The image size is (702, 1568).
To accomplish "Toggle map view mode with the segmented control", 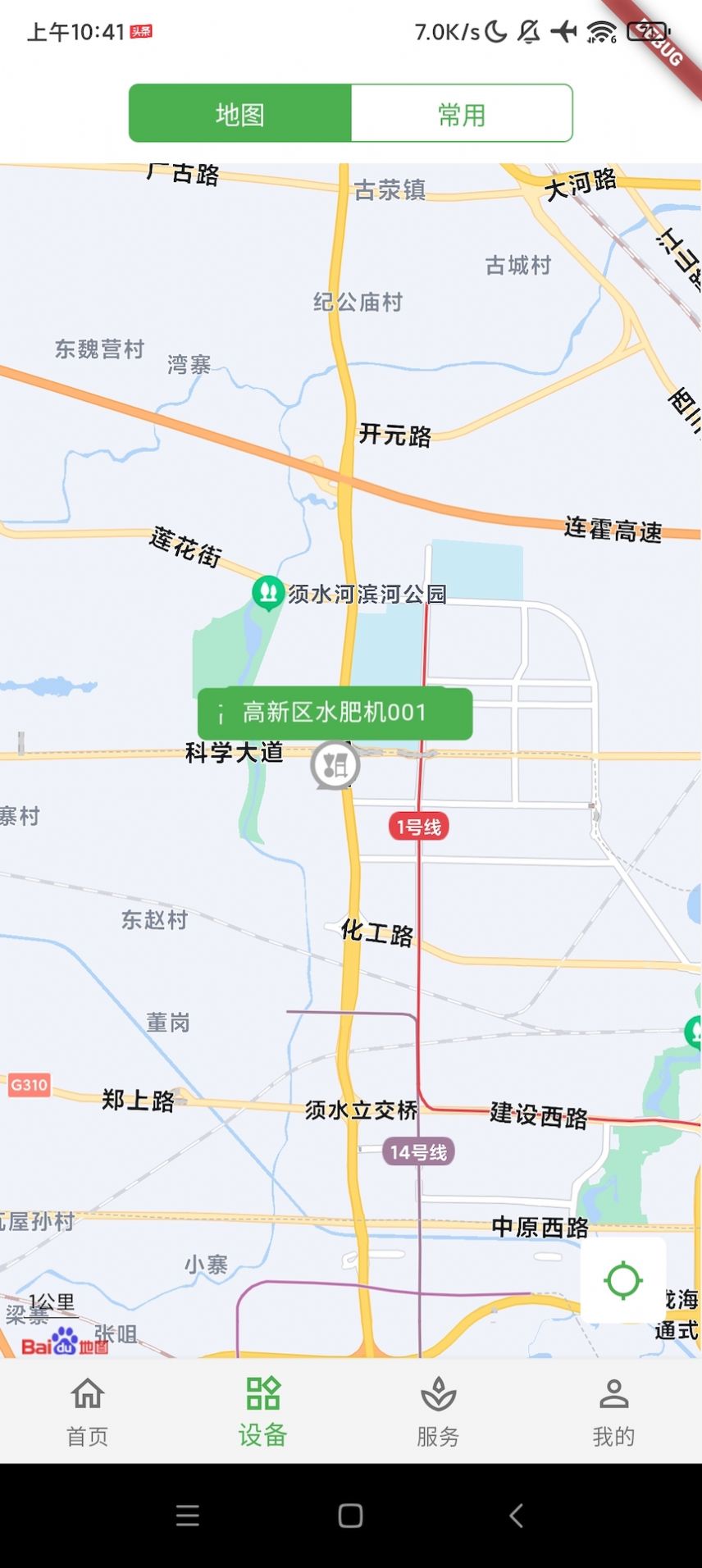I will pyautogui.click(x=349, y=114).
